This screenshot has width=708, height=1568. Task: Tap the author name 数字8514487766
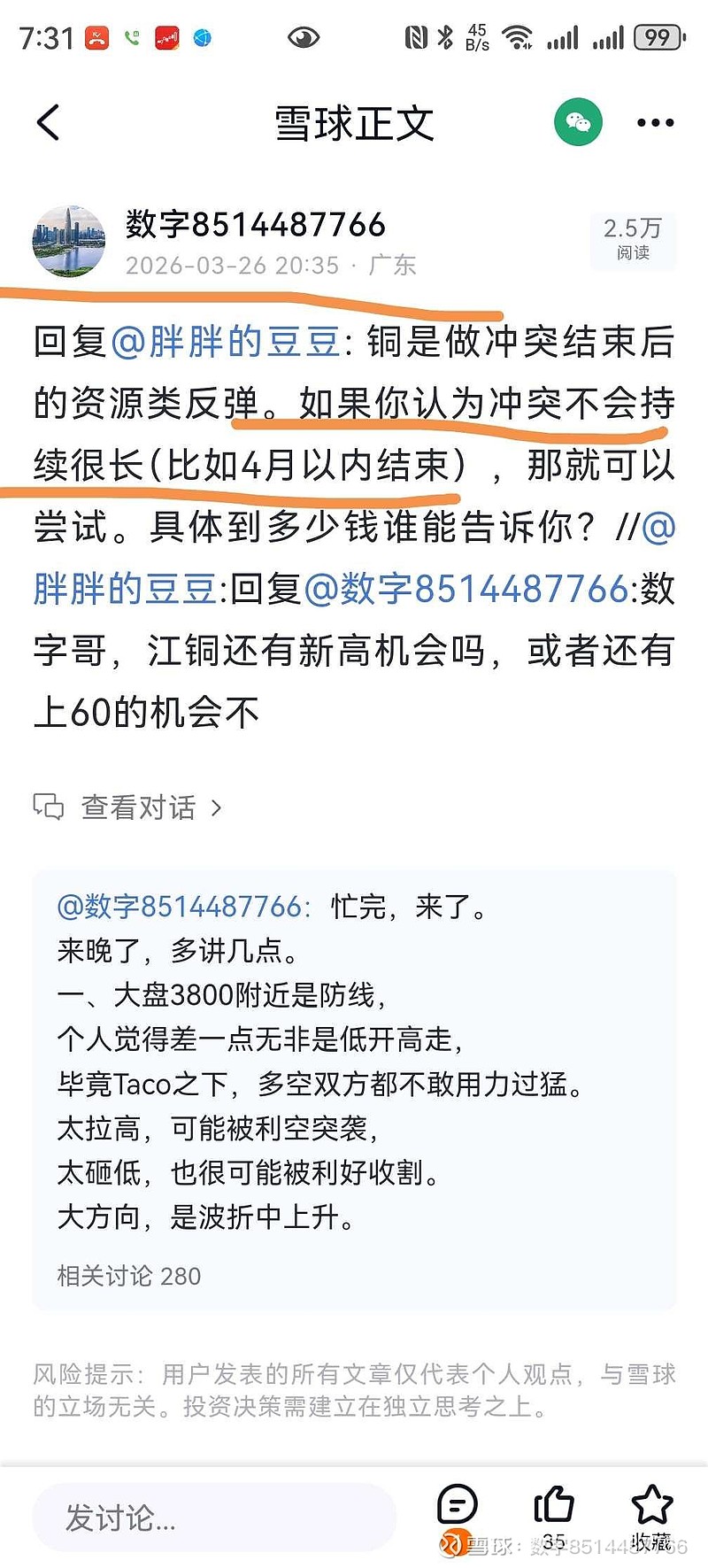pyautogui.click(x=253, y=226)
